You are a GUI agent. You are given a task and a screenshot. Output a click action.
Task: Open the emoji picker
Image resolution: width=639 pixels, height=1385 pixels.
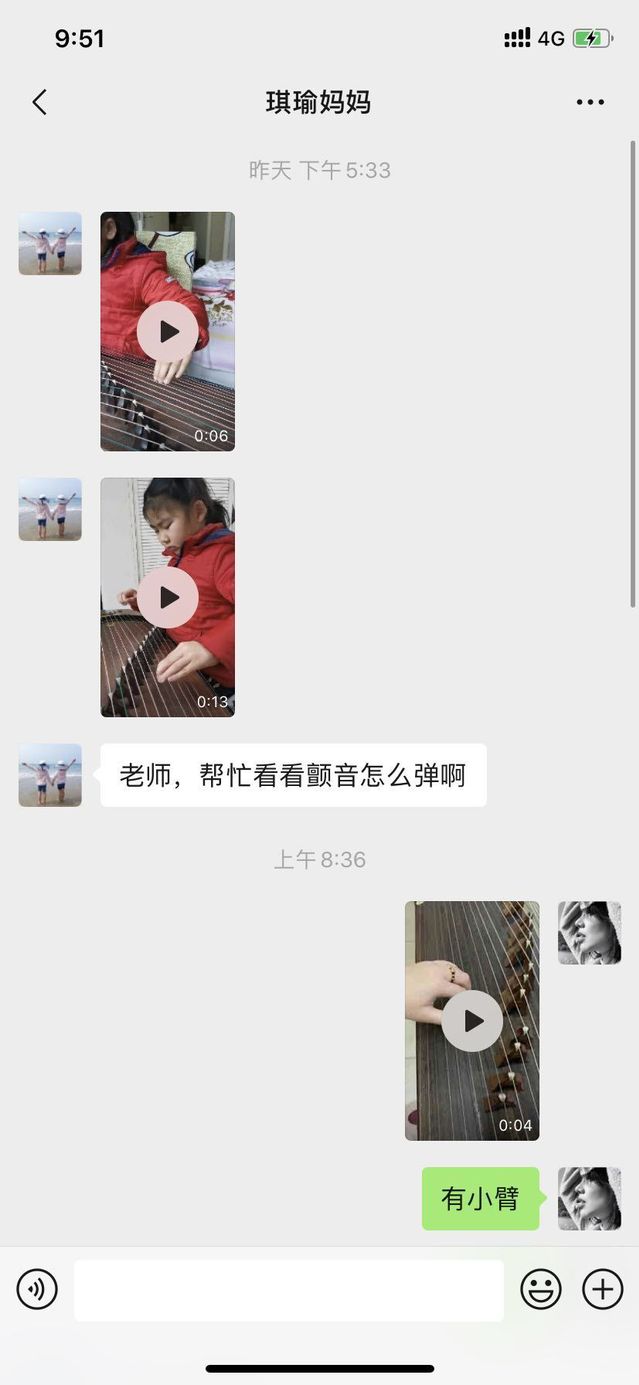pyautogui.click(x=541, y=1290)
